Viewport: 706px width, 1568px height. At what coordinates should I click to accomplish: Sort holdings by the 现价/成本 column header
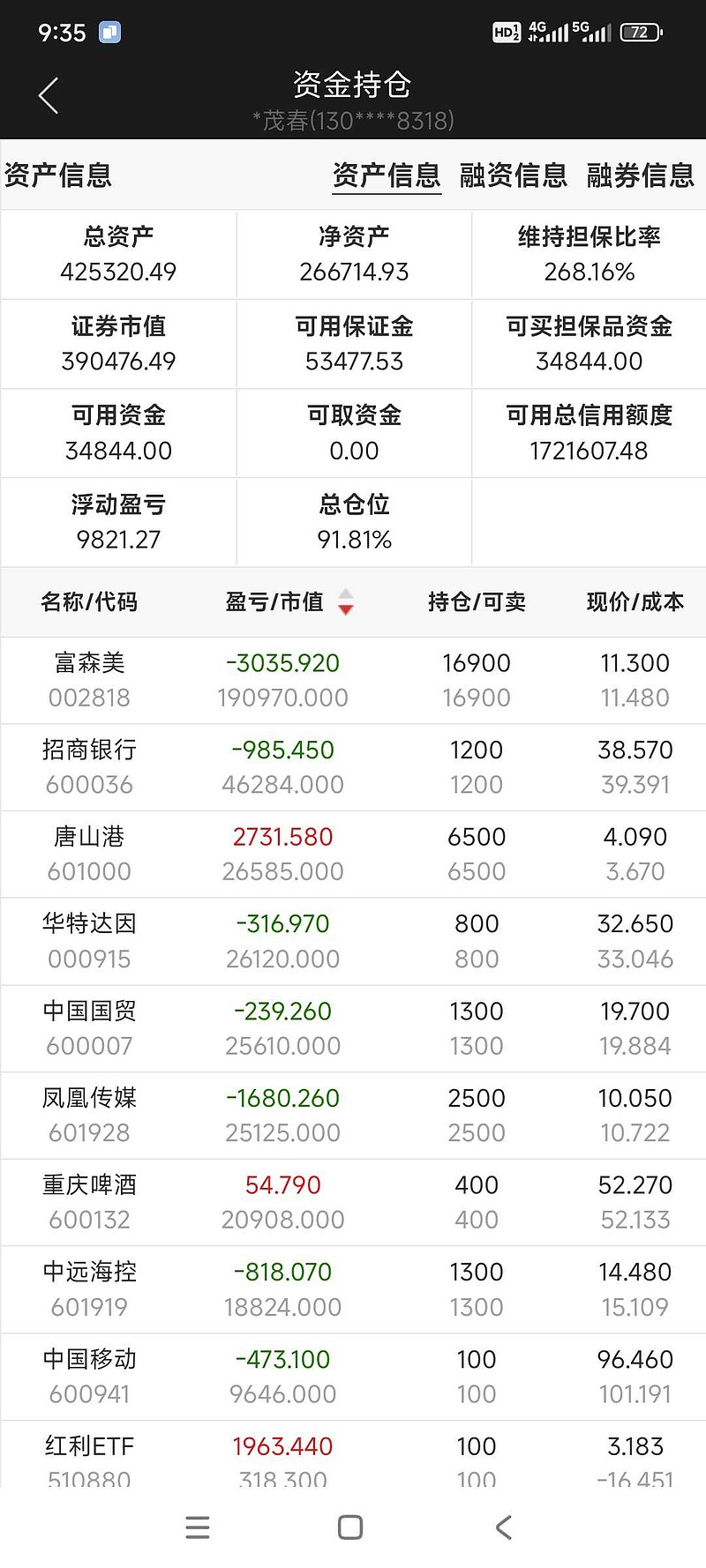(634, 602)
